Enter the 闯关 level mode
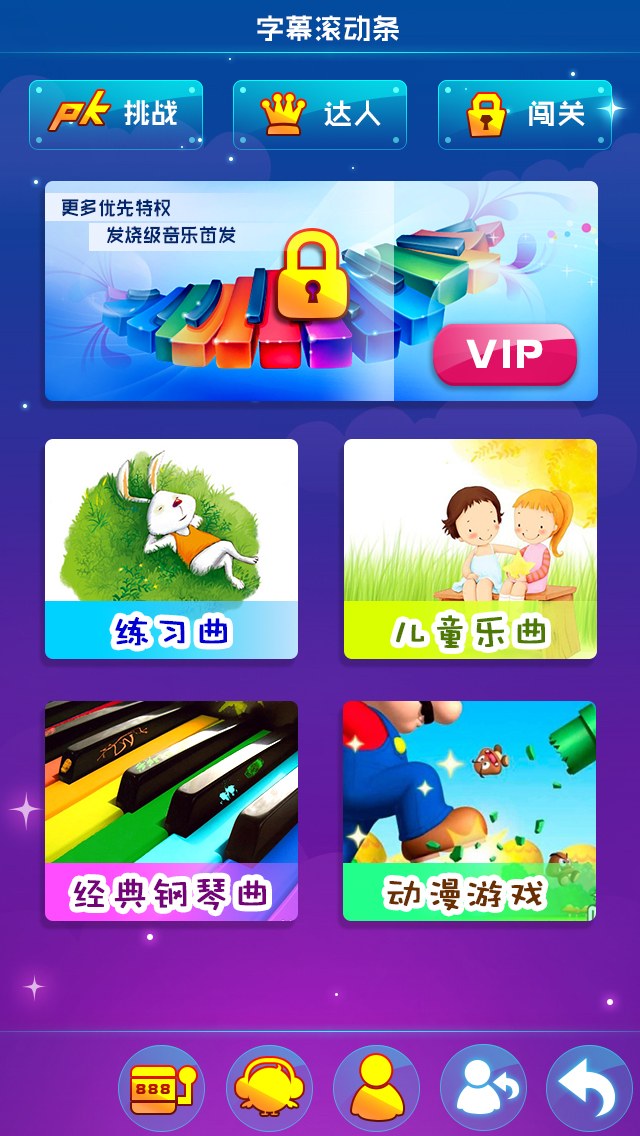The height and width of the screenshot is (1136, 640). (x=525, y=114)
